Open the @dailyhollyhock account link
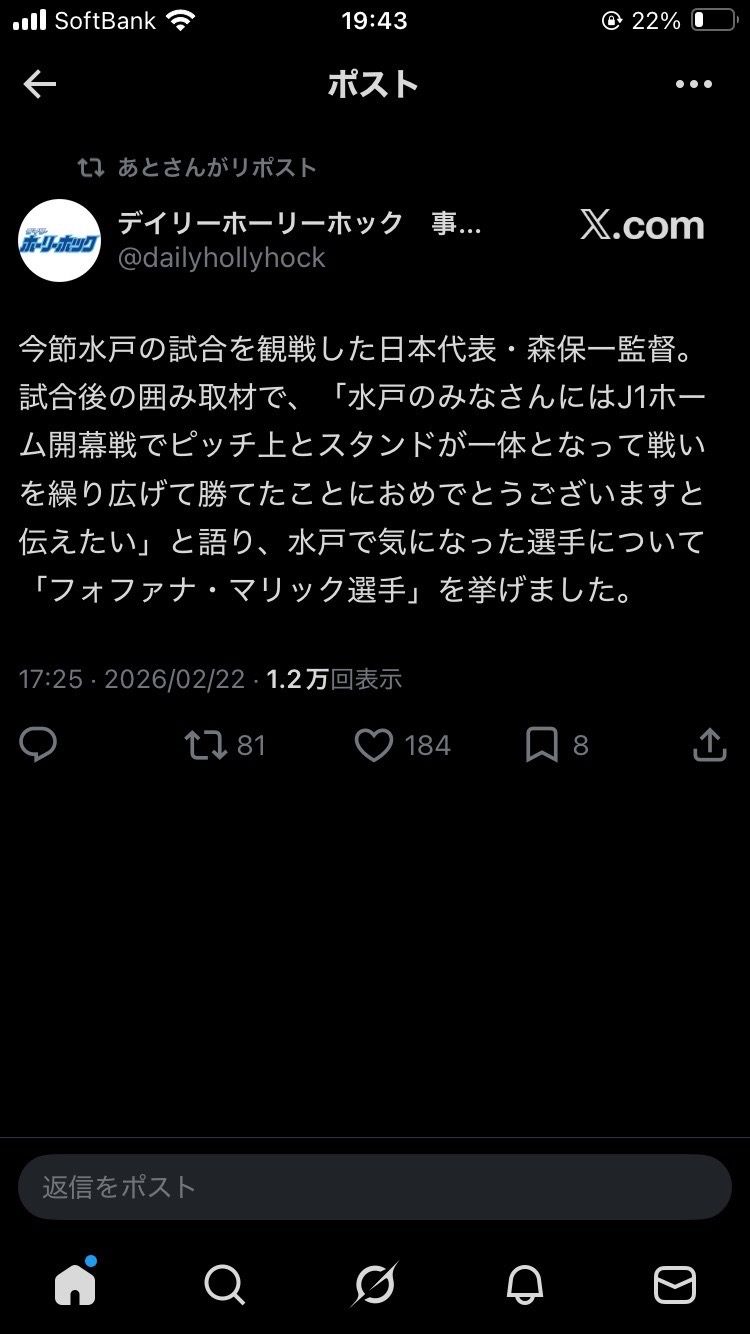The image size is (750, 1334). 222,258
